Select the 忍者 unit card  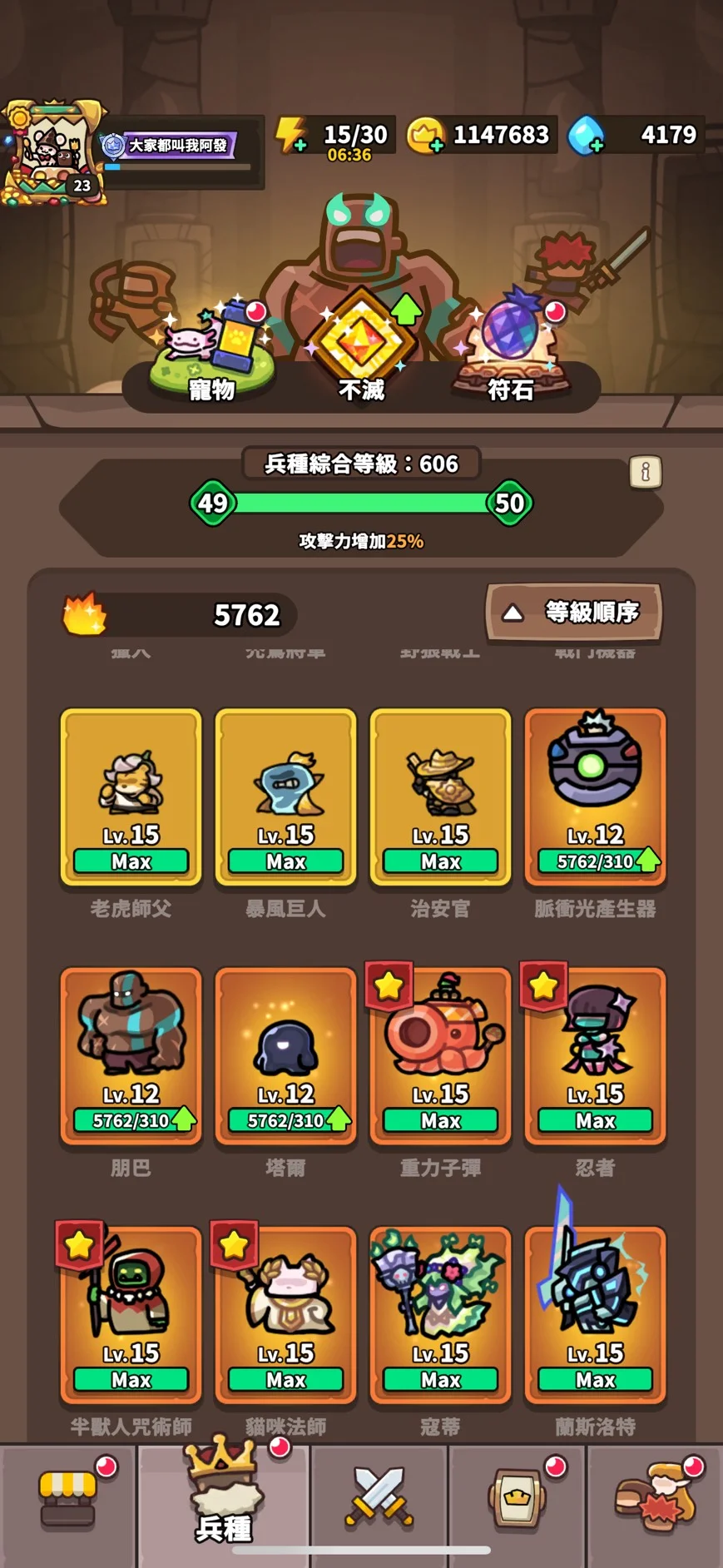click(595, 1055)
